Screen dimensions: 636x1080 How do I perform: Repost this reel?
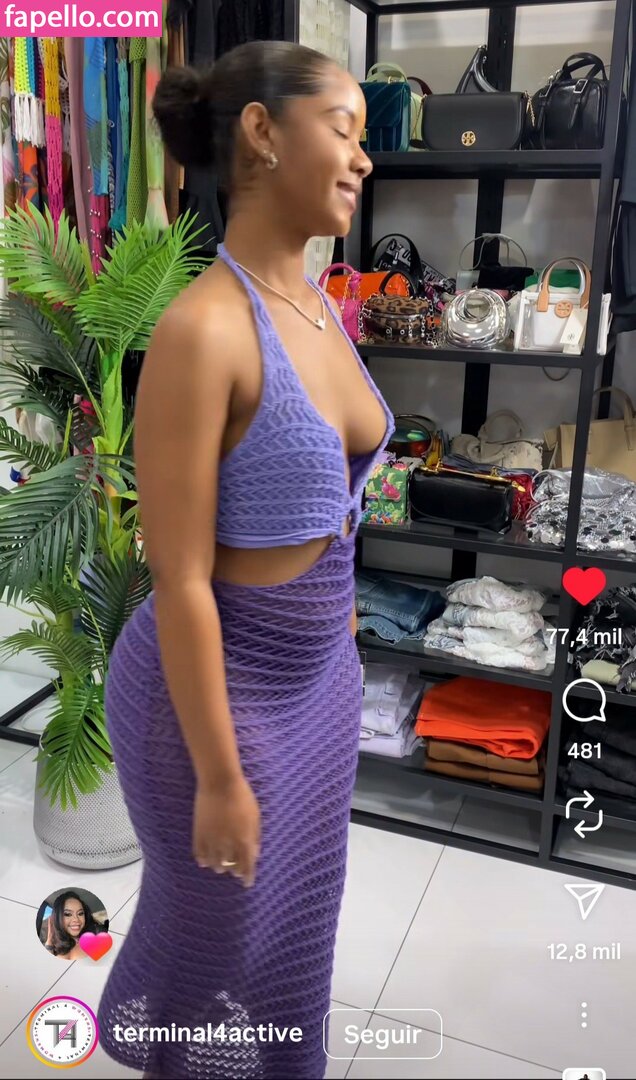click(x=584, y=814)
